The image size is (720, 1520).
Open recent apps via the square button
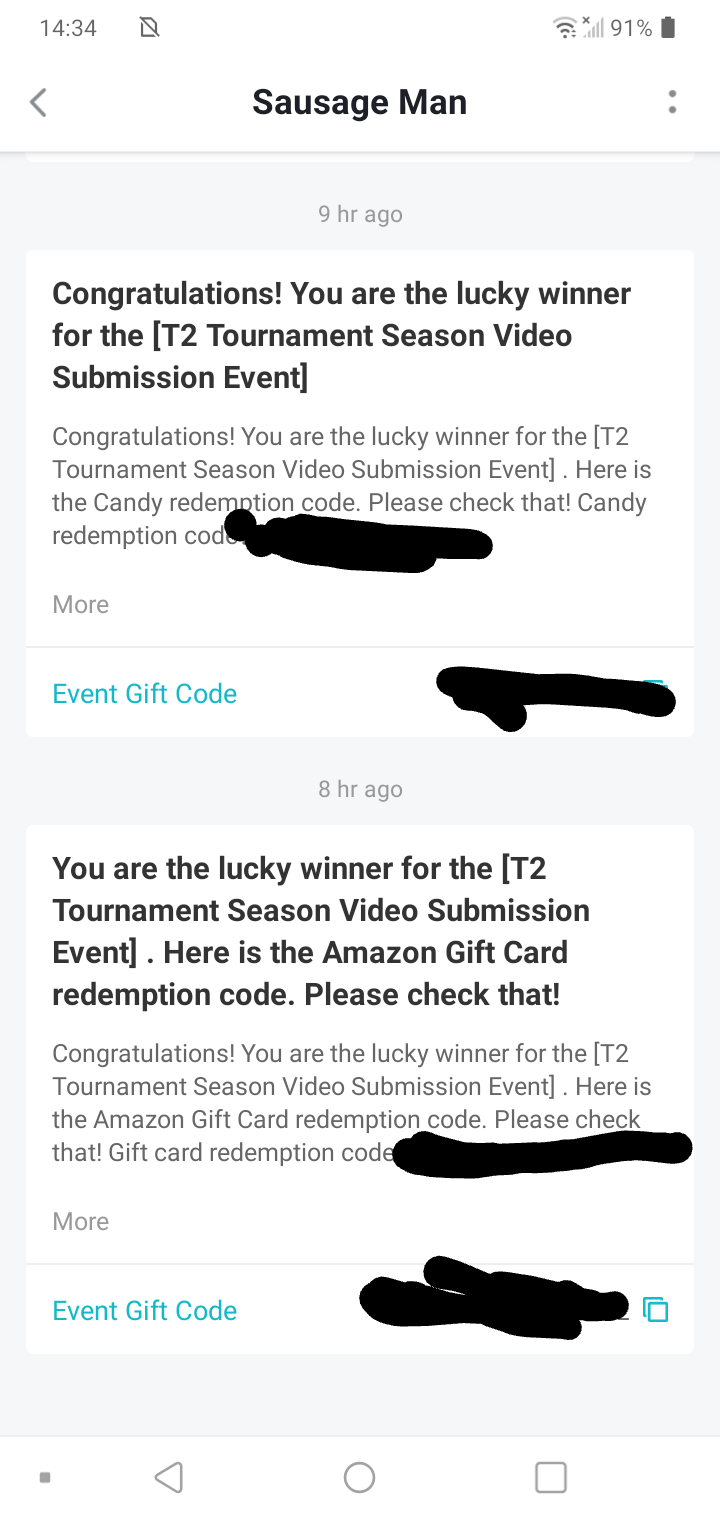click(551, 1477)
